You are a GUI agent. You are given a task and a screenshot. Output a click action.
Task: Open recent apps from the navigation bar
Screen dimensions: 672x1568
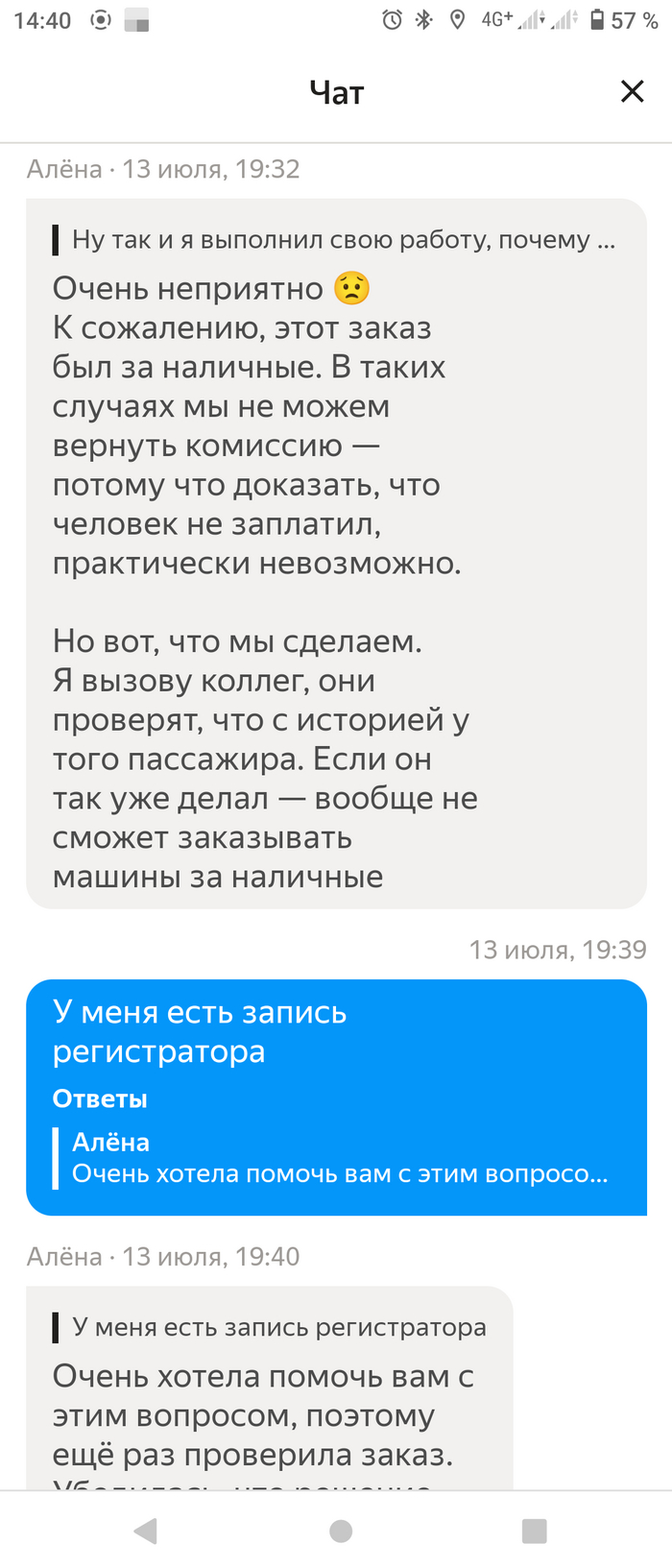534,1531
